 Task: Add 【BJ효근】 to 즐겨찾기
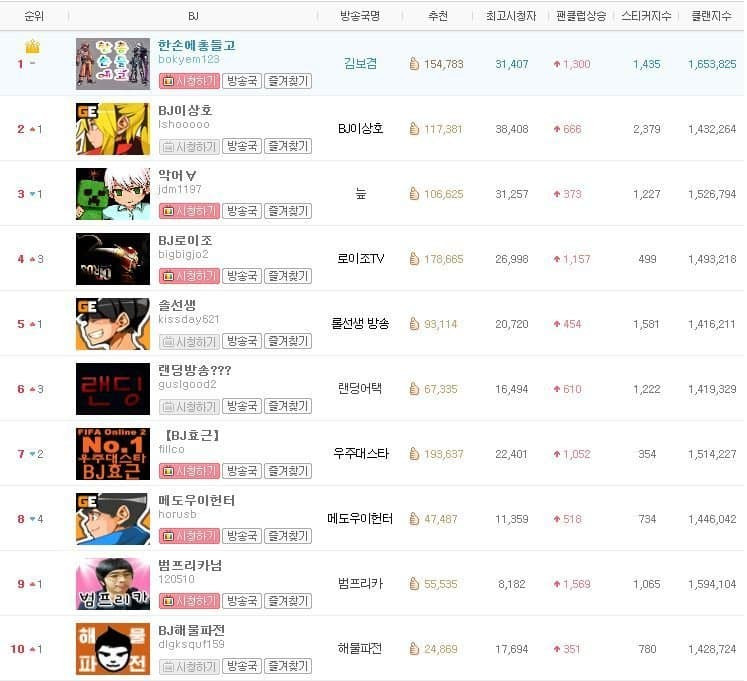(x=288, y=471)
